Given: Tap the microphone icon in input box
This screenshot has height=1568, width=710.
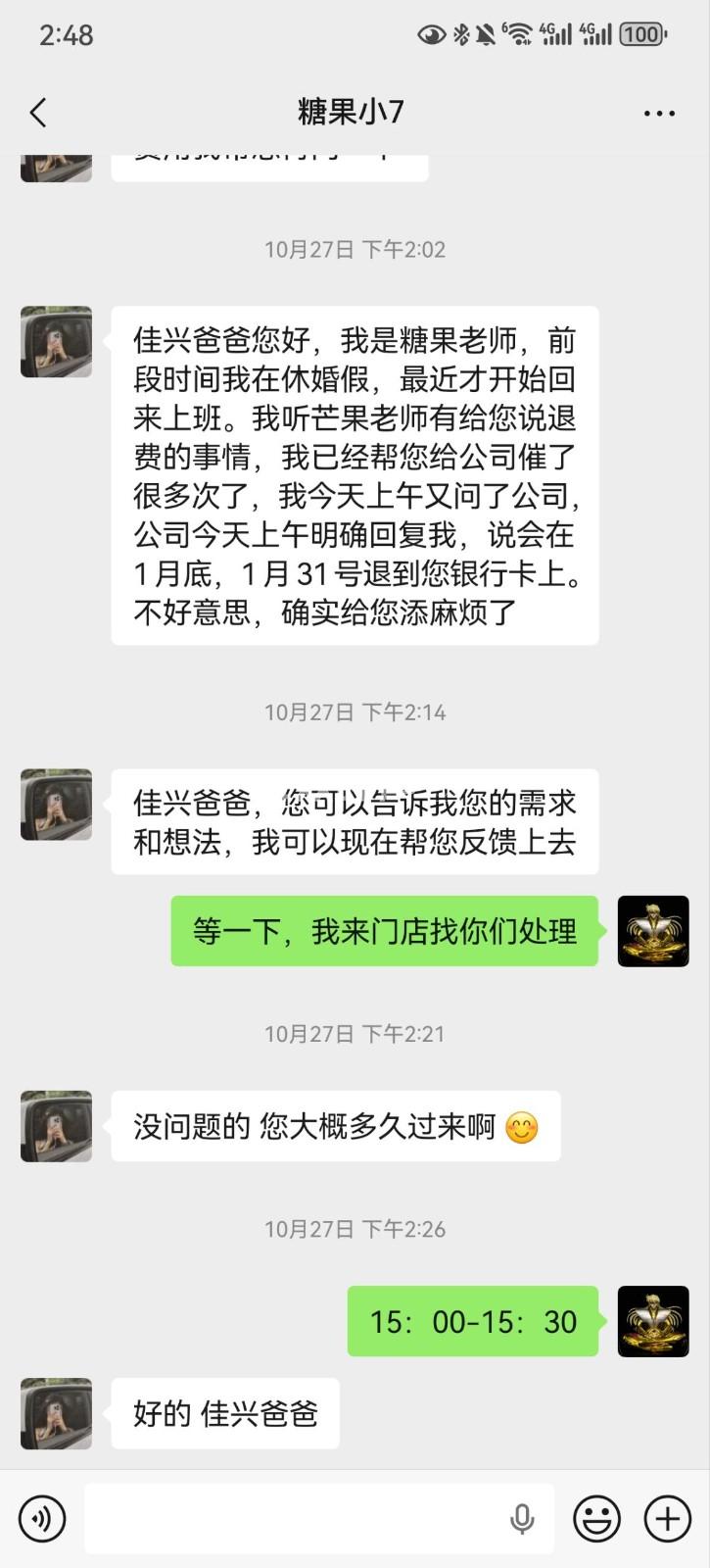Looking at the screenshot, I should pos(522,1518).
